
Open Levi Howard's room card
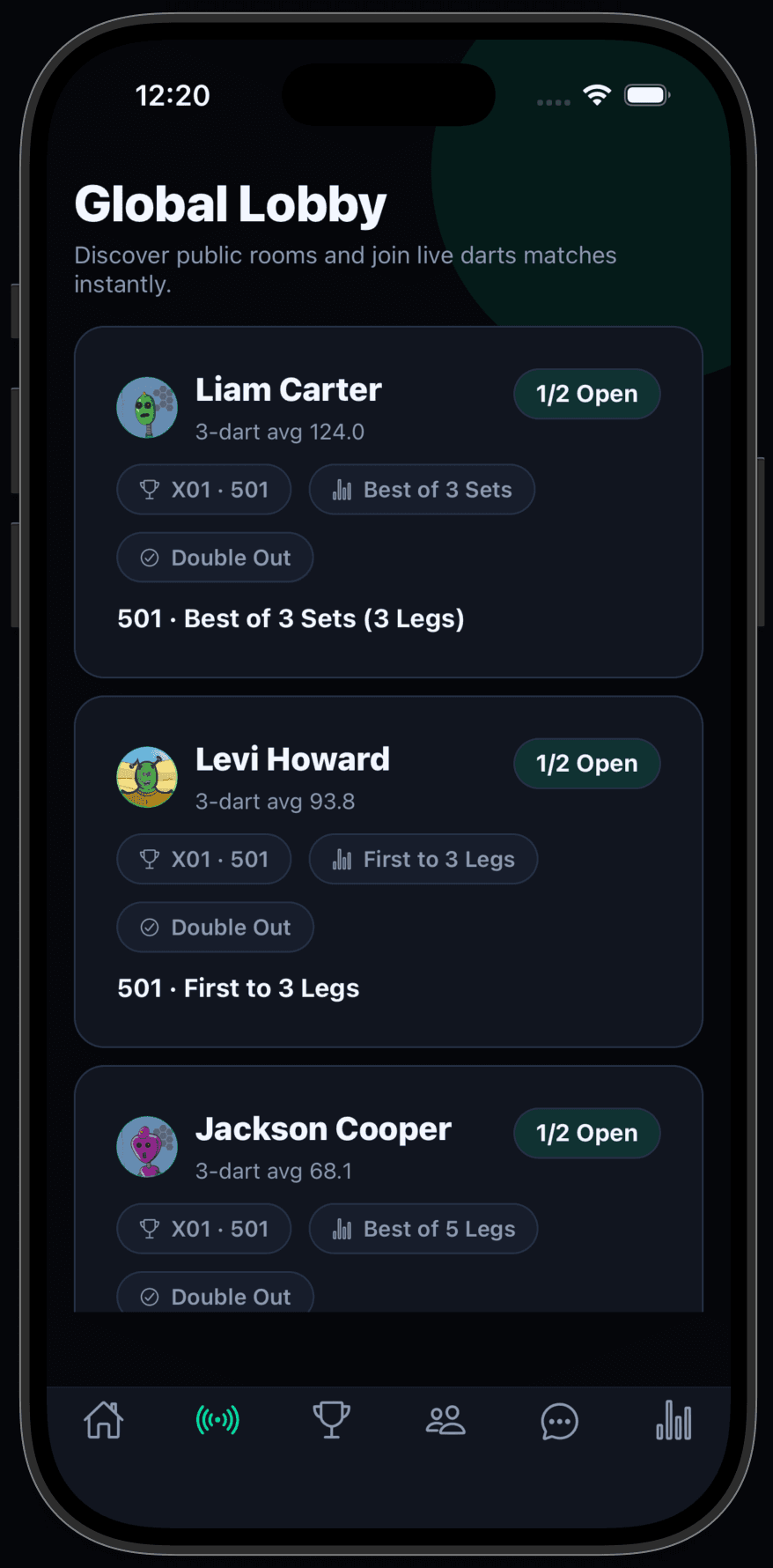pyautogui.click(x=388, y=869)
